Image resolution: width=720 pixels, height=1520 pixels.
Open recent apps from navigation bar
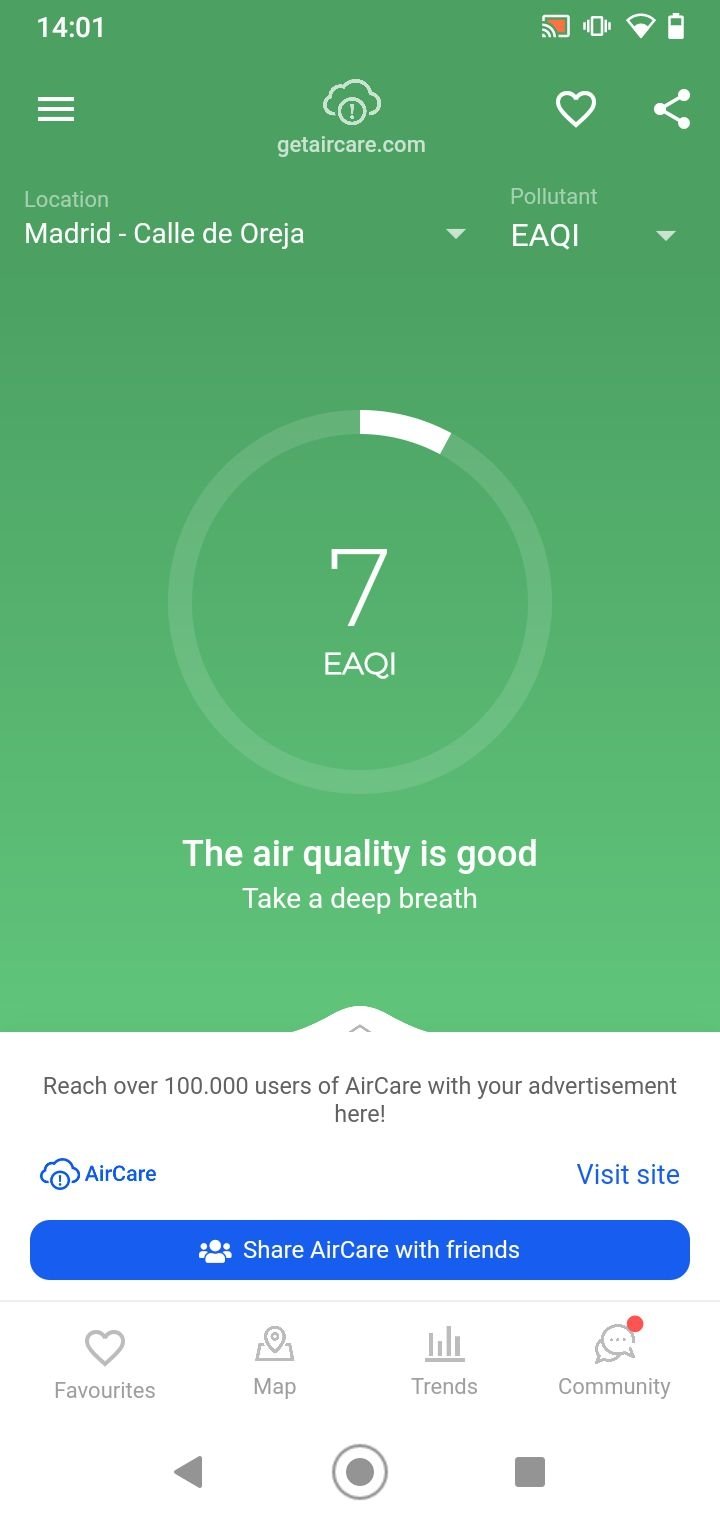pos(529,1472)
